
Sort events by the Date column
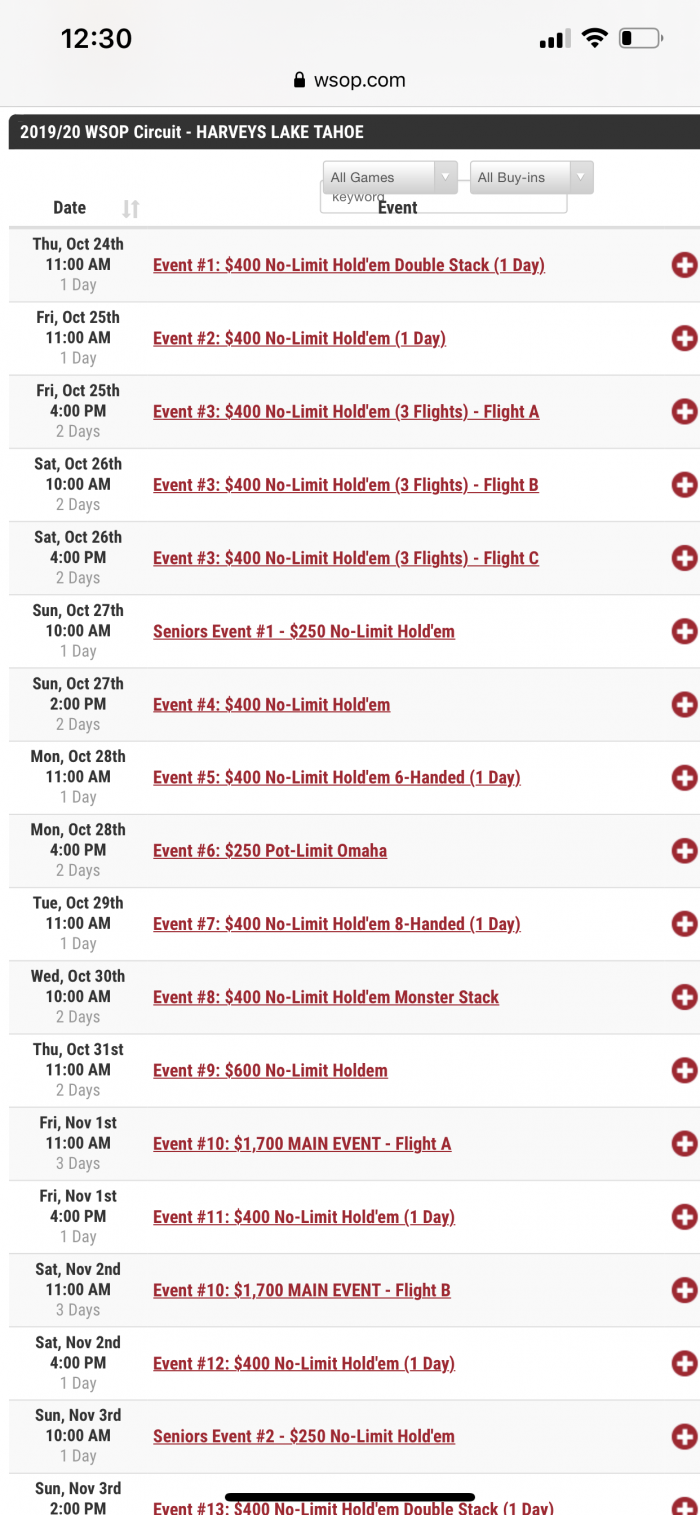131,208
